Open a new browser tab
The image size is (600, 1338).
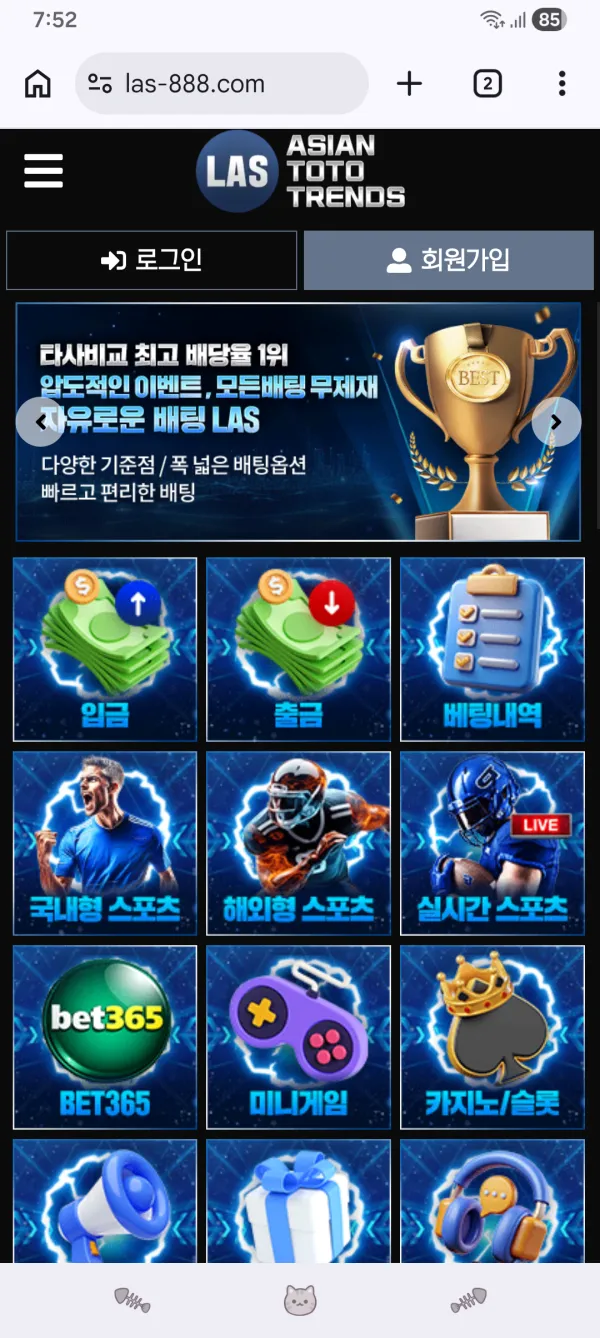pyautogui.click(x=409, y=84)
